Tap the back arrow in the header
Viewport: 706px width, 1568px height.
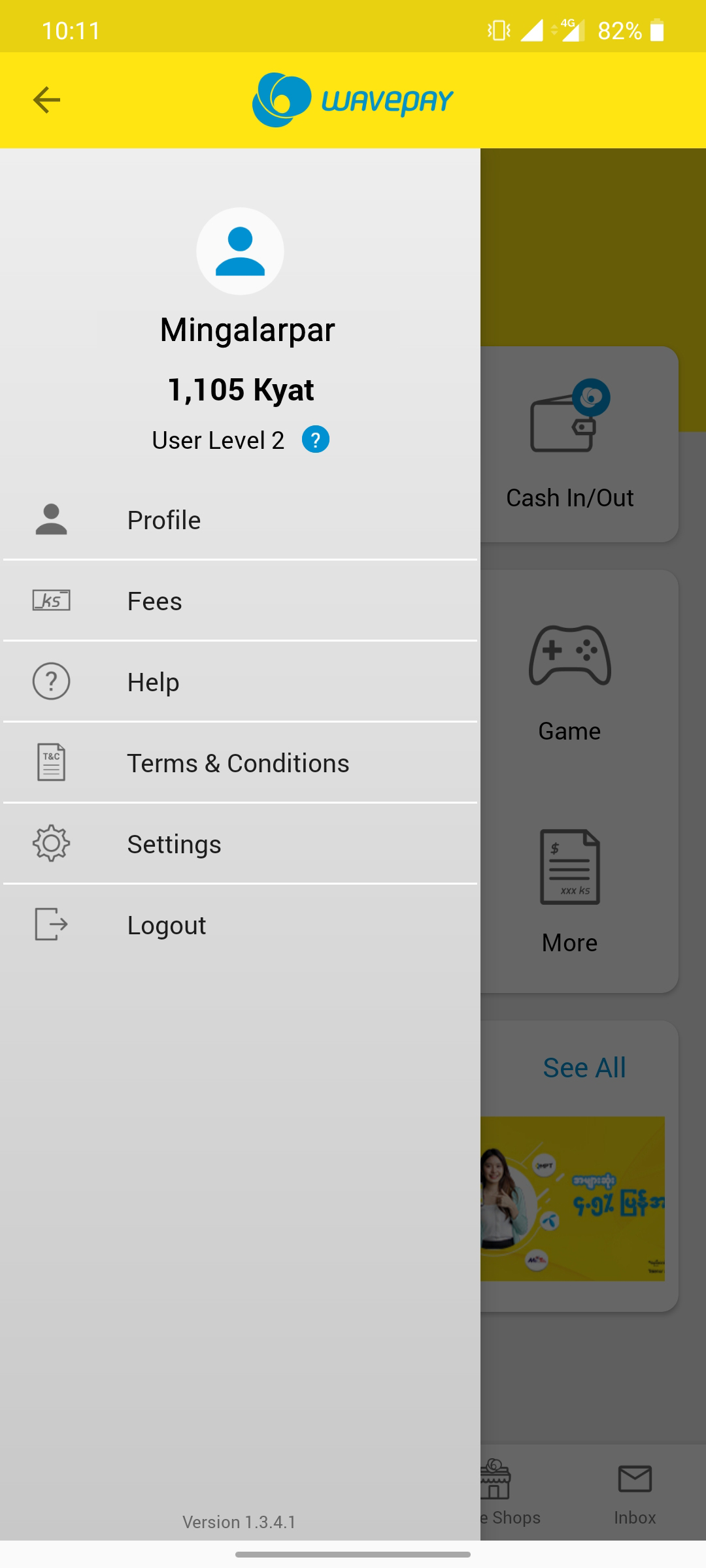[46, 100]
